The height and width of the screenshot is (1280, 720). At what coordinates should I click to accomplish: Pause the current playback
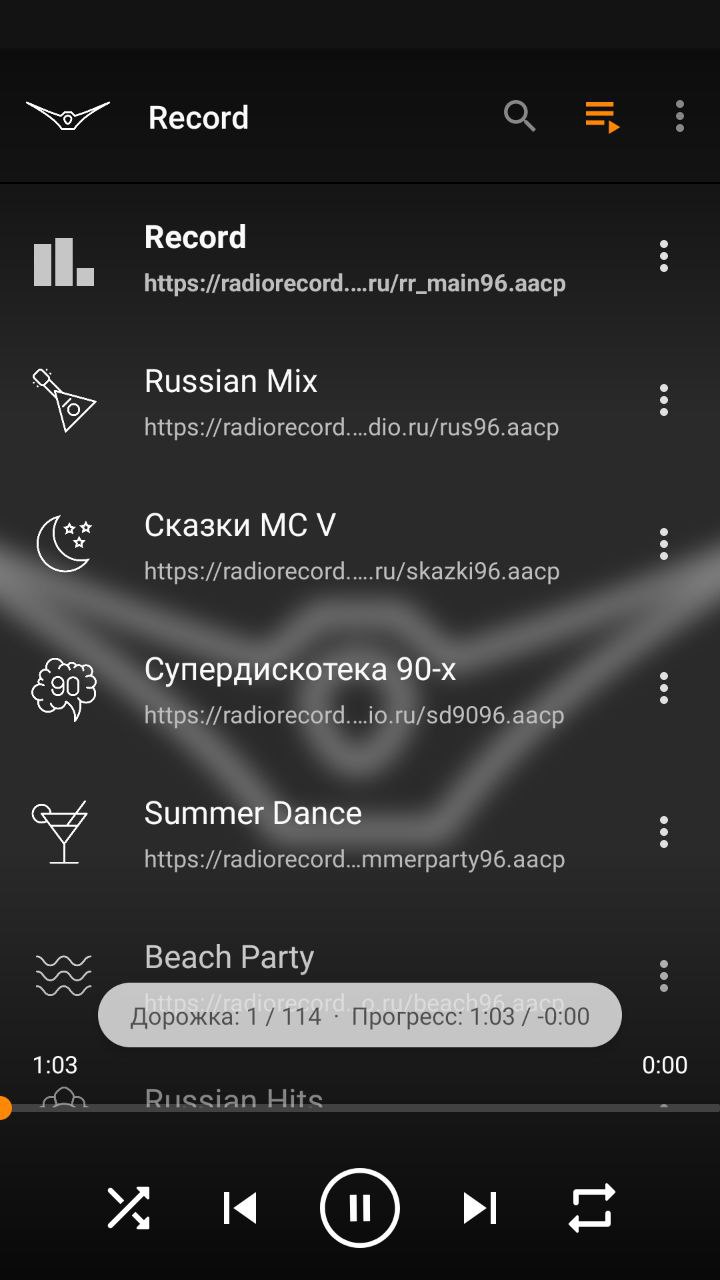[x=360, y=1208]
